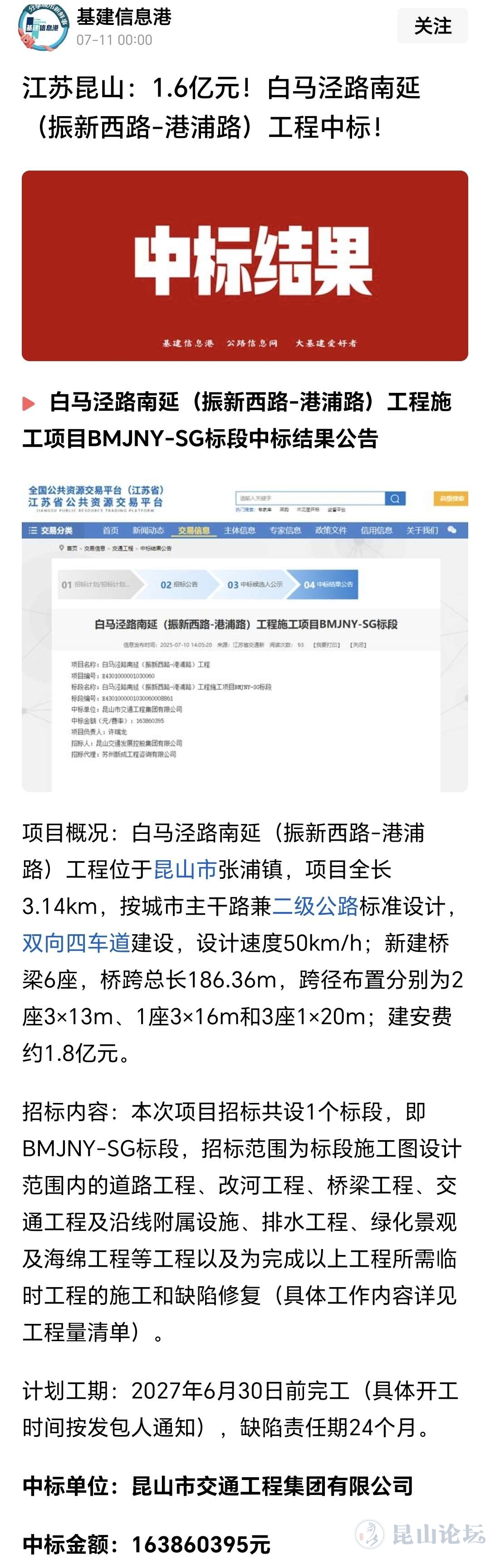View the 中标结果 red banner image
Viewport: 490px width, 1568px height.
click(x=245, y=265)
